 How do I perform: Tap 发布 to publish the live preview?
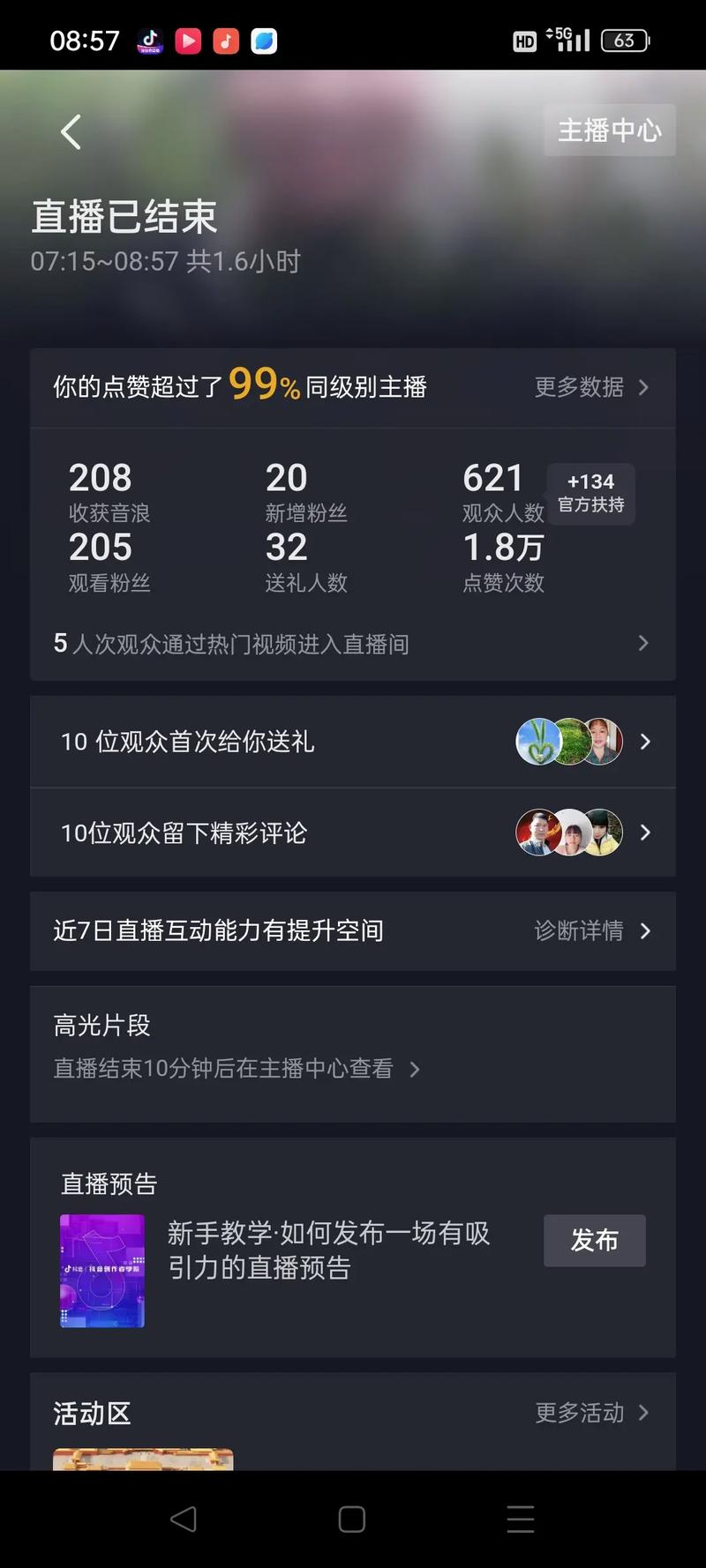point(594,1240)
